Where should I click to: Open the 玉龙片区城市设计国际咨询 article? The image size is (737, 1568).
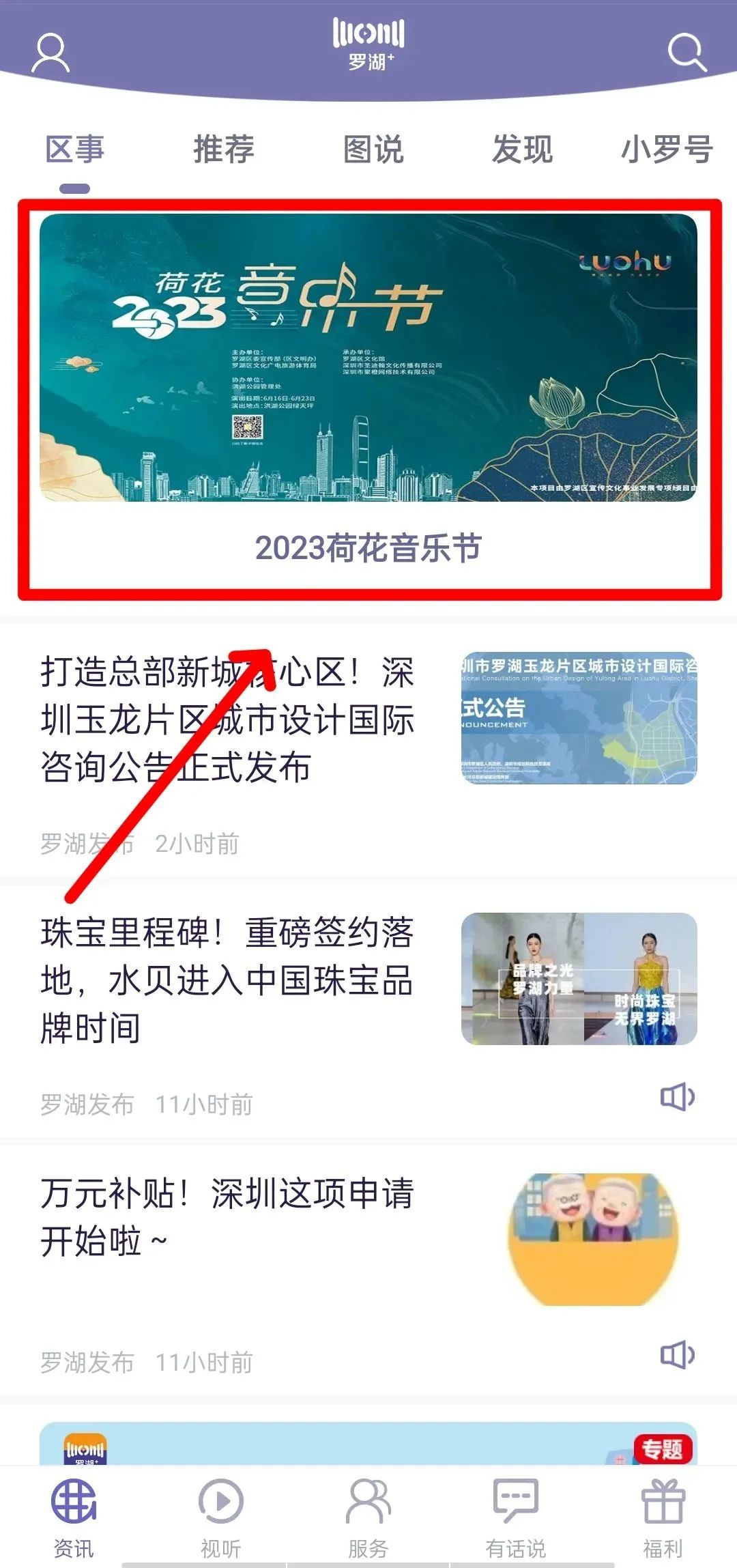[227, 719]
